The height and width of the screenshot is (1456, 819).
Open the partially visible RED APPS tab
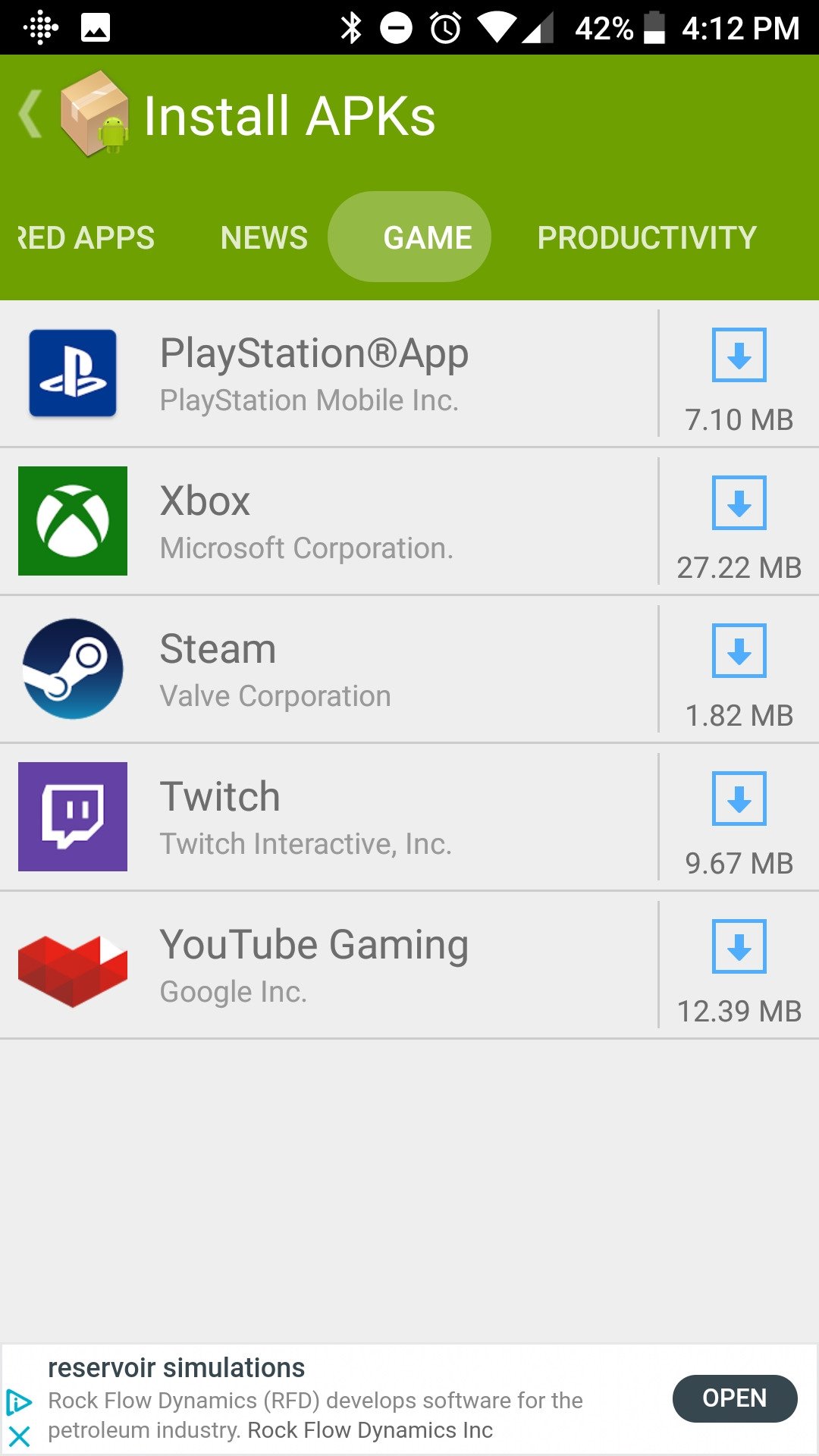pos(86,237)
